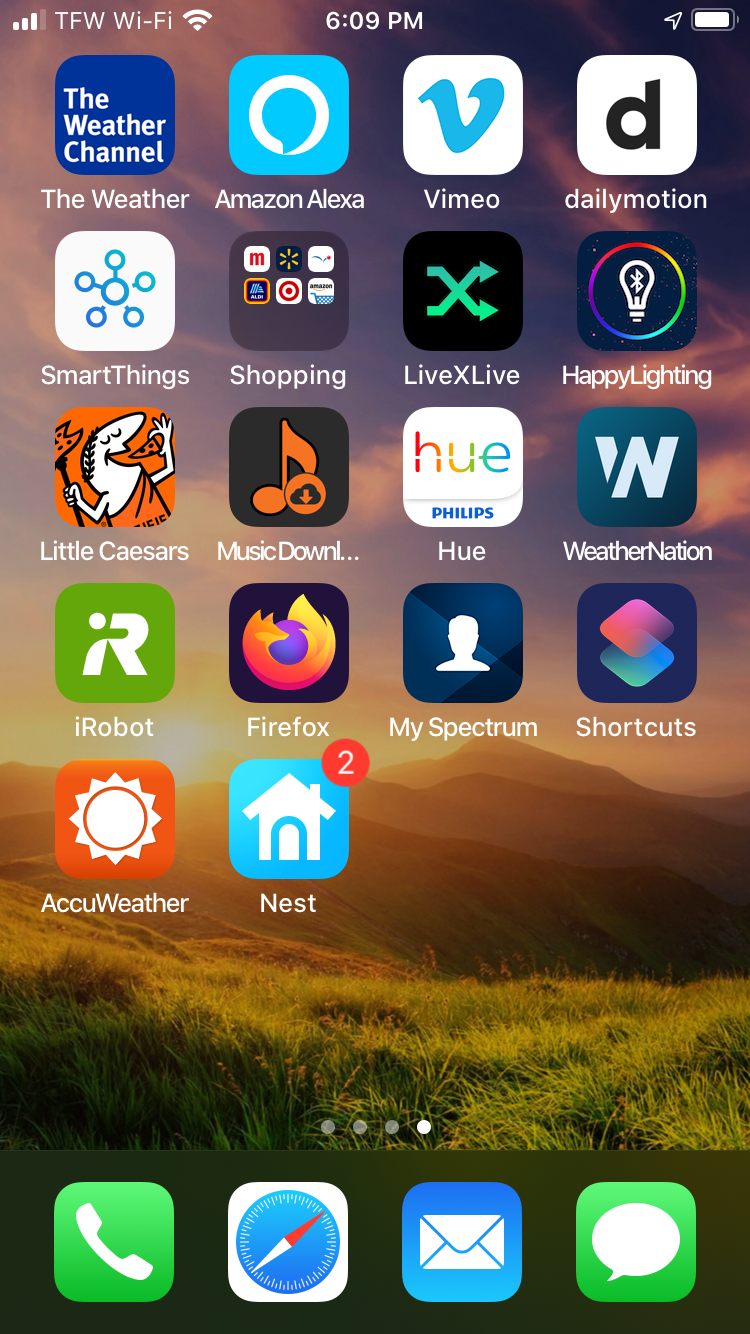The image size is (750, 1334).
Task: Launch WeatherNation
Action: (x=636, y=467)
